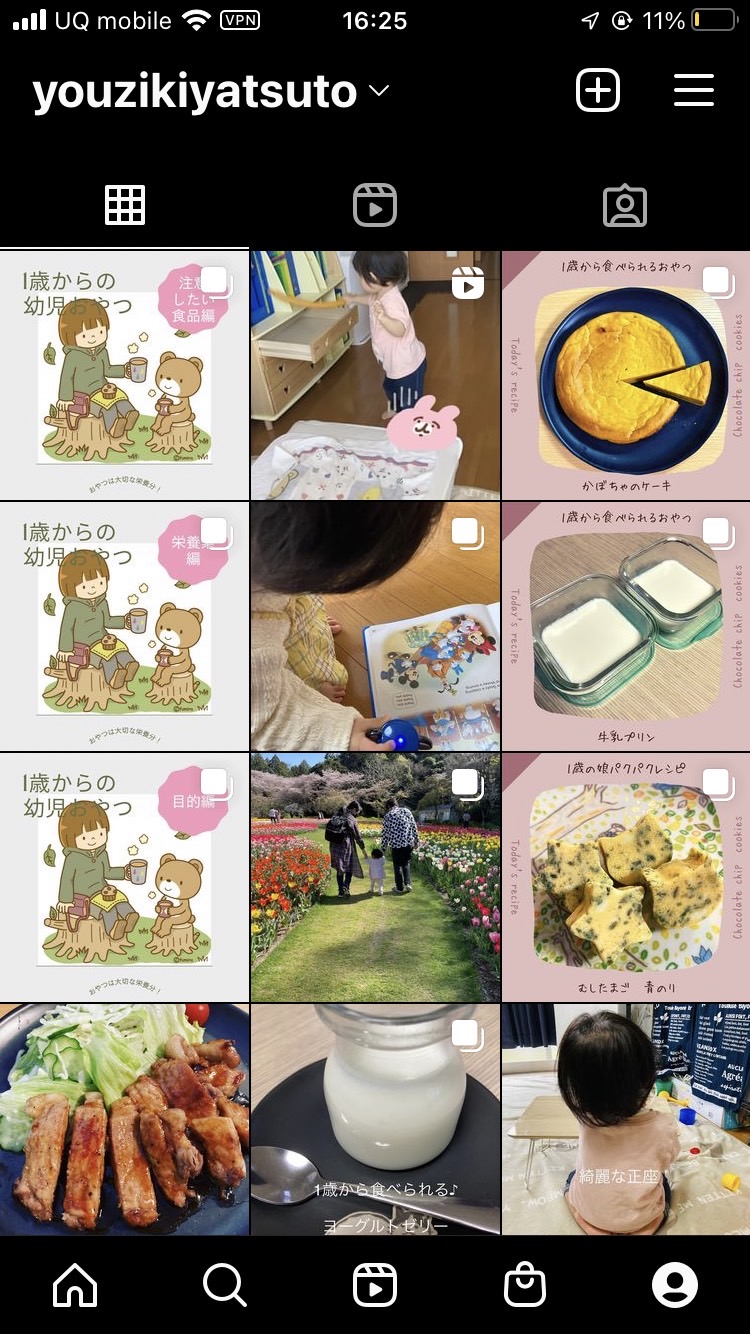The height and width of the screenshot is (1334, 750).
Task: Switch to the Reels profile tab
Action: point(375,205)
